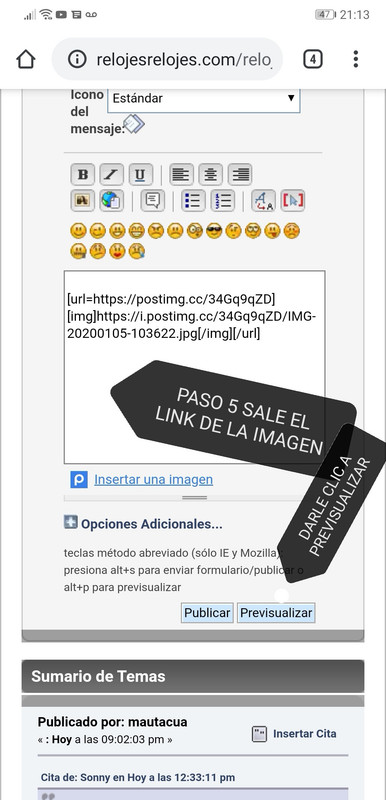Tap Insertar Cita on mautacua's post
Image resolution: width=386 pixels, height=800 pixels.
(304, 734)
